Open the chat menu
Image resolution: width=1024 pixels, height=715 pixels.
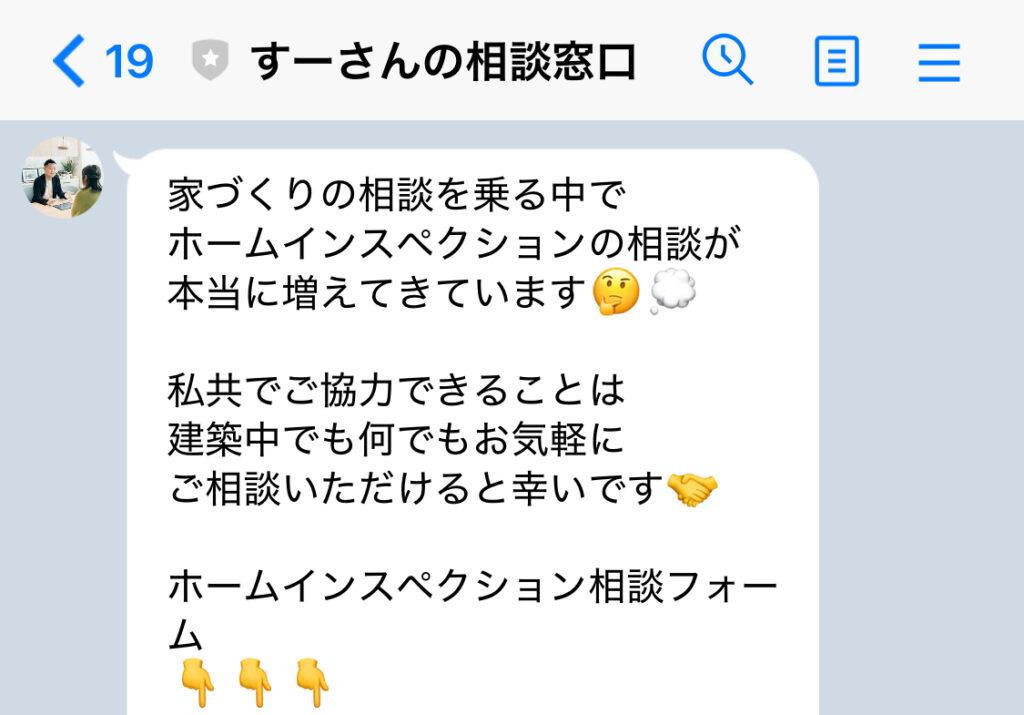[x=939, y=62]
